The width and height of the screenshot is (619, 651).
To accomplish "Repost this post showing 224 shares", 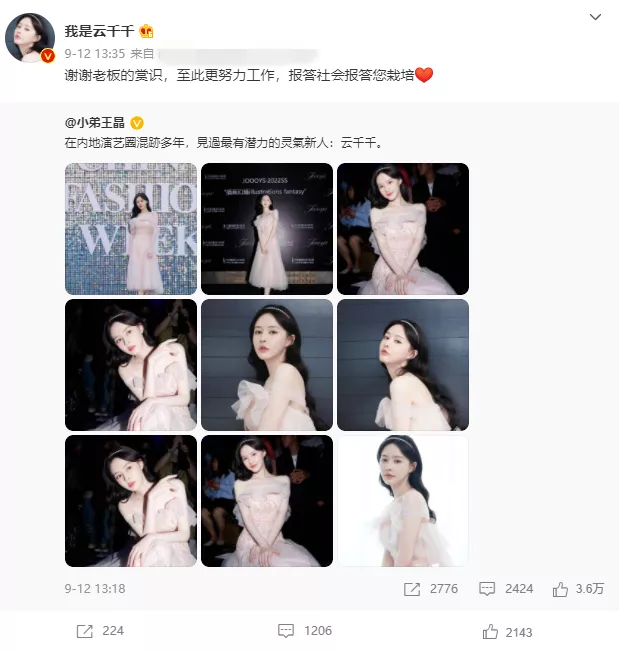I will coord(99,631).
